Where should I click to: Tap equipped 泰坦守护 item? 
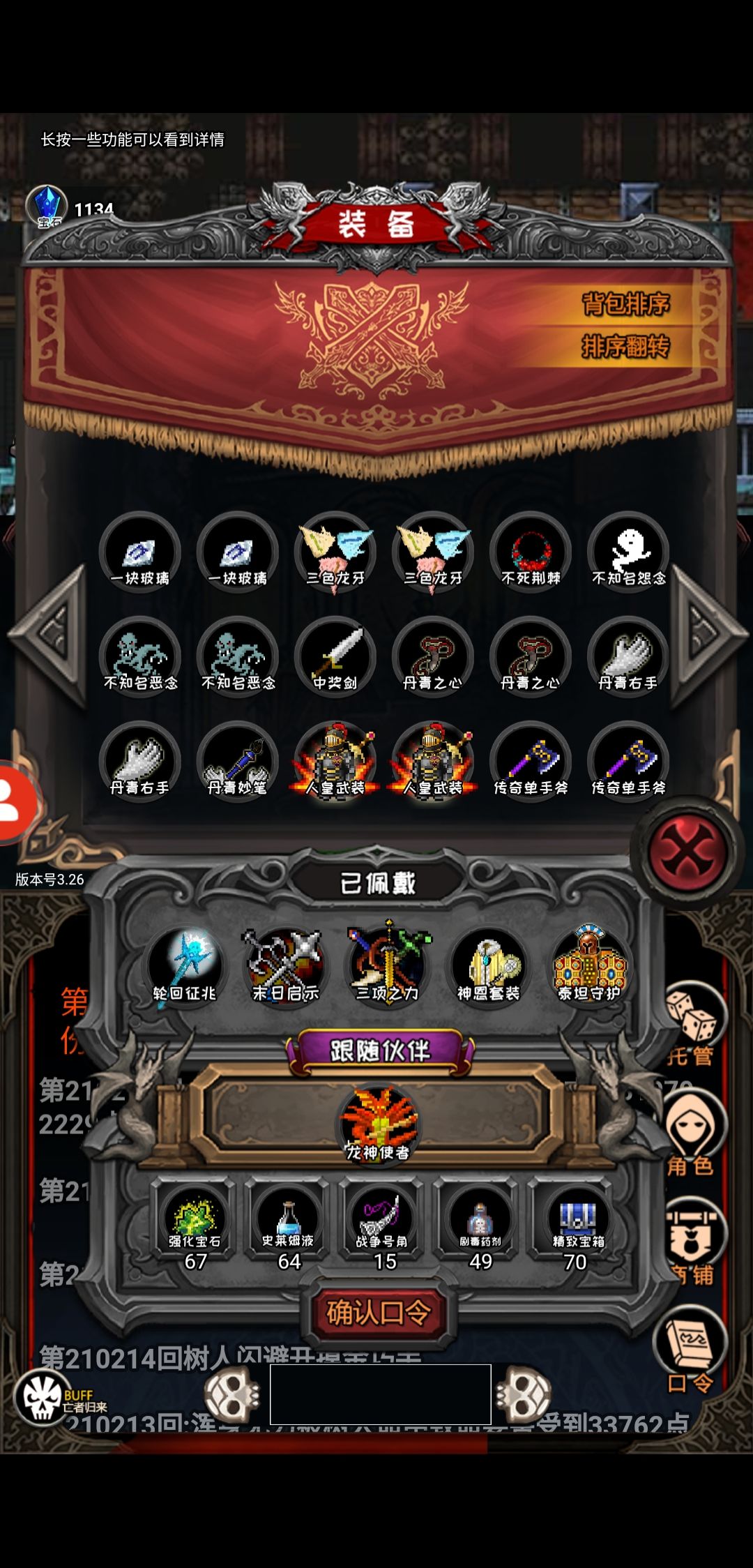coord(590,966)
